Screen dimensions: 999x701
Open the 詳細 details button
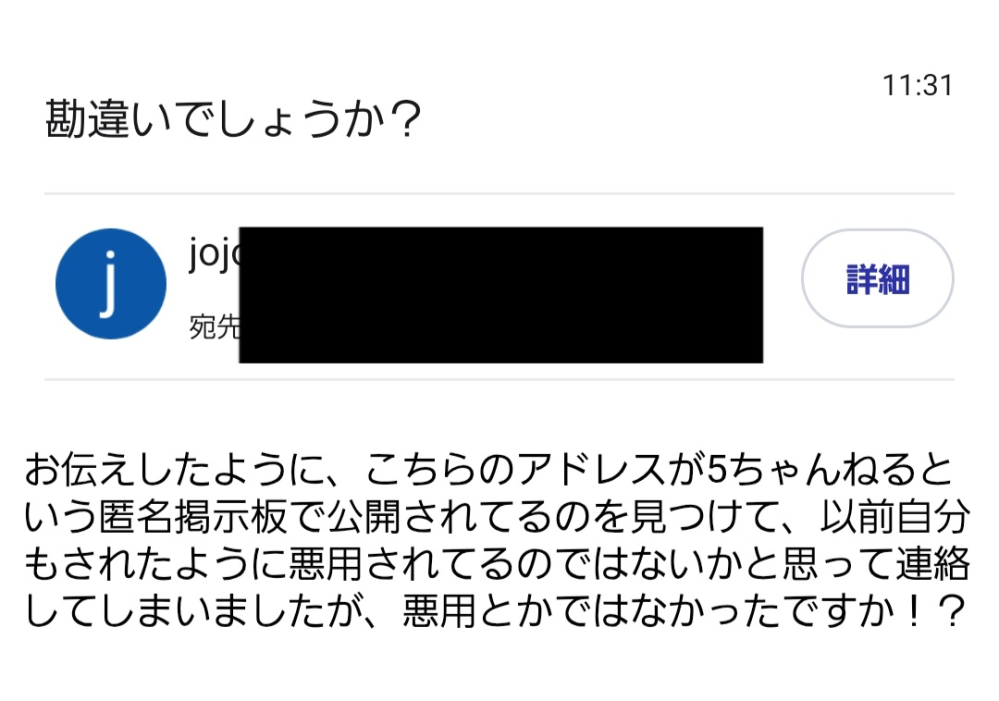(x=877, y=280)
